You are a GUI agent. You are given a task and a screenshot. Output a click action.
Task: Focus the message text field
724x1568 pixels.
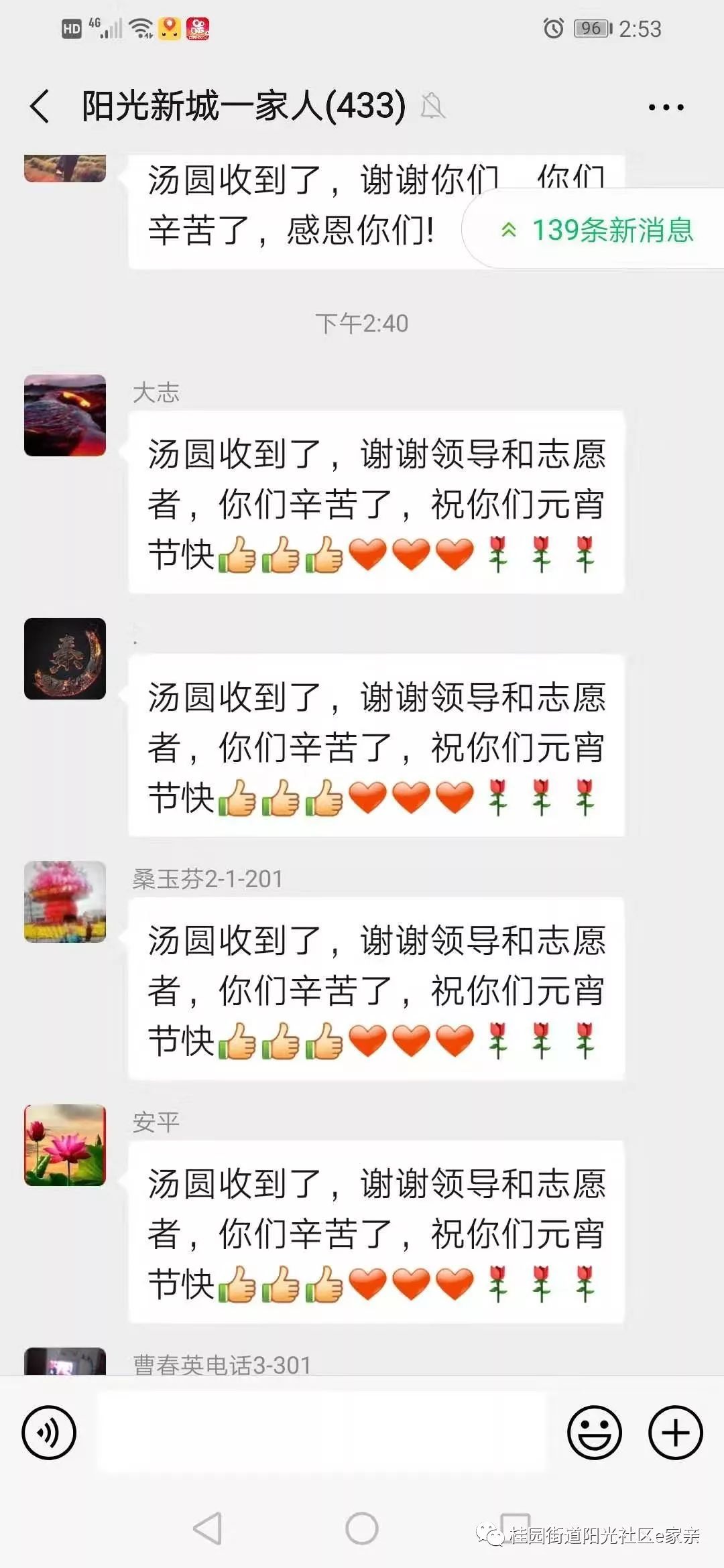click(x=322, y=1432)
